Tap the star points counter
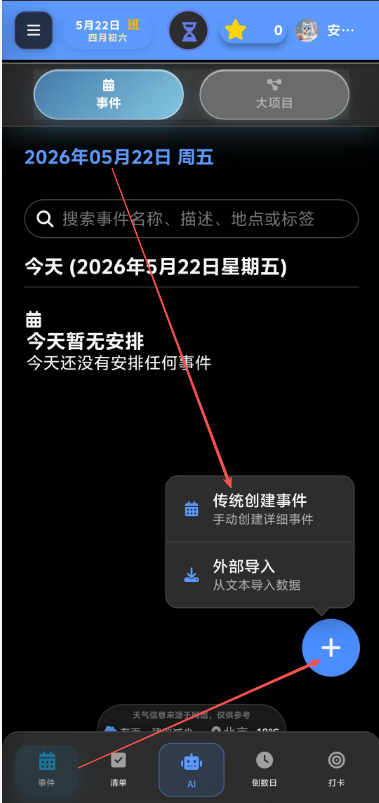The height and width of the screenshot is (803, 379). click(x=254, y=31)
